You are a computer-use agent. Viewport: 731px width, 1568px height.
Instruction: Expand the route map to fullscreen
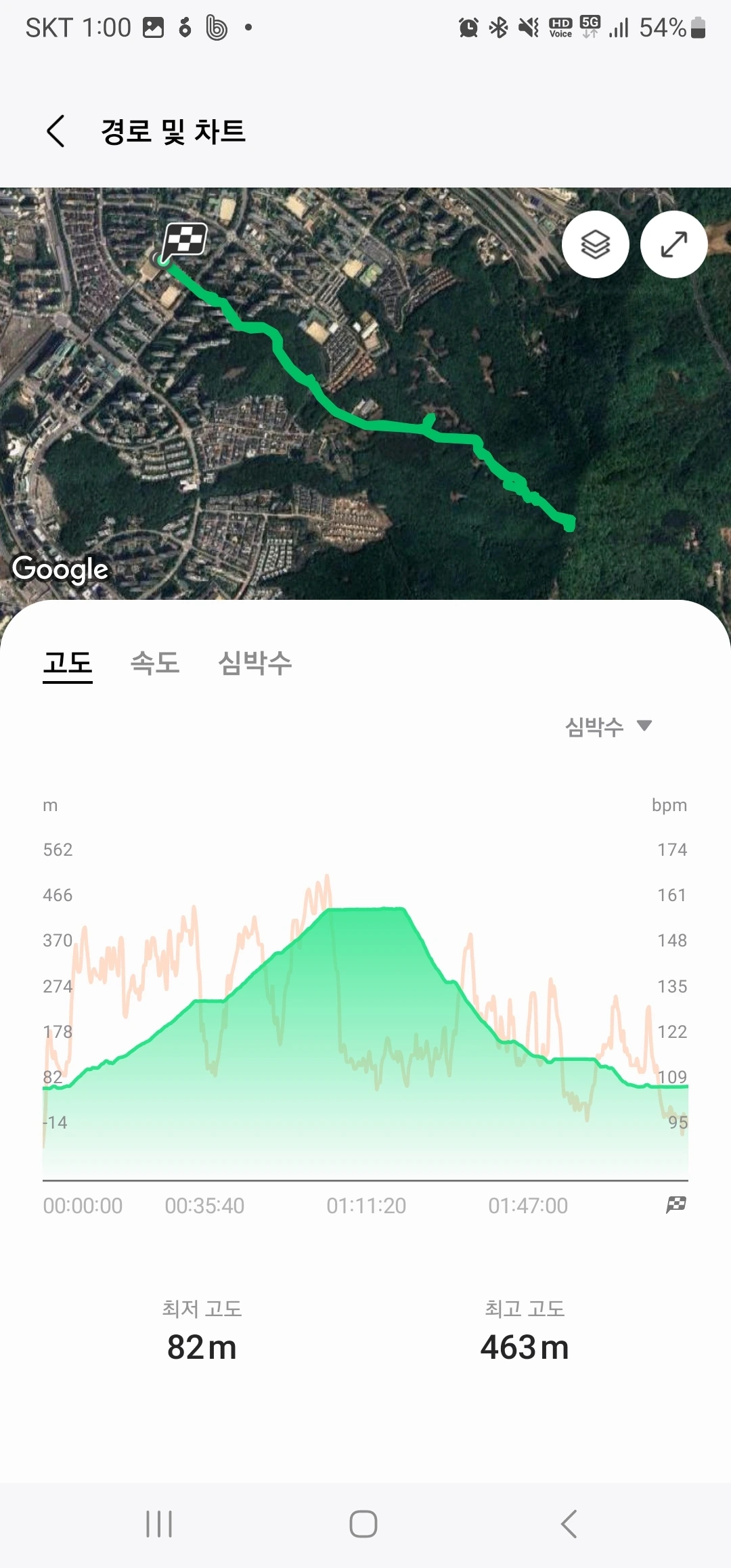pos(674,244)
